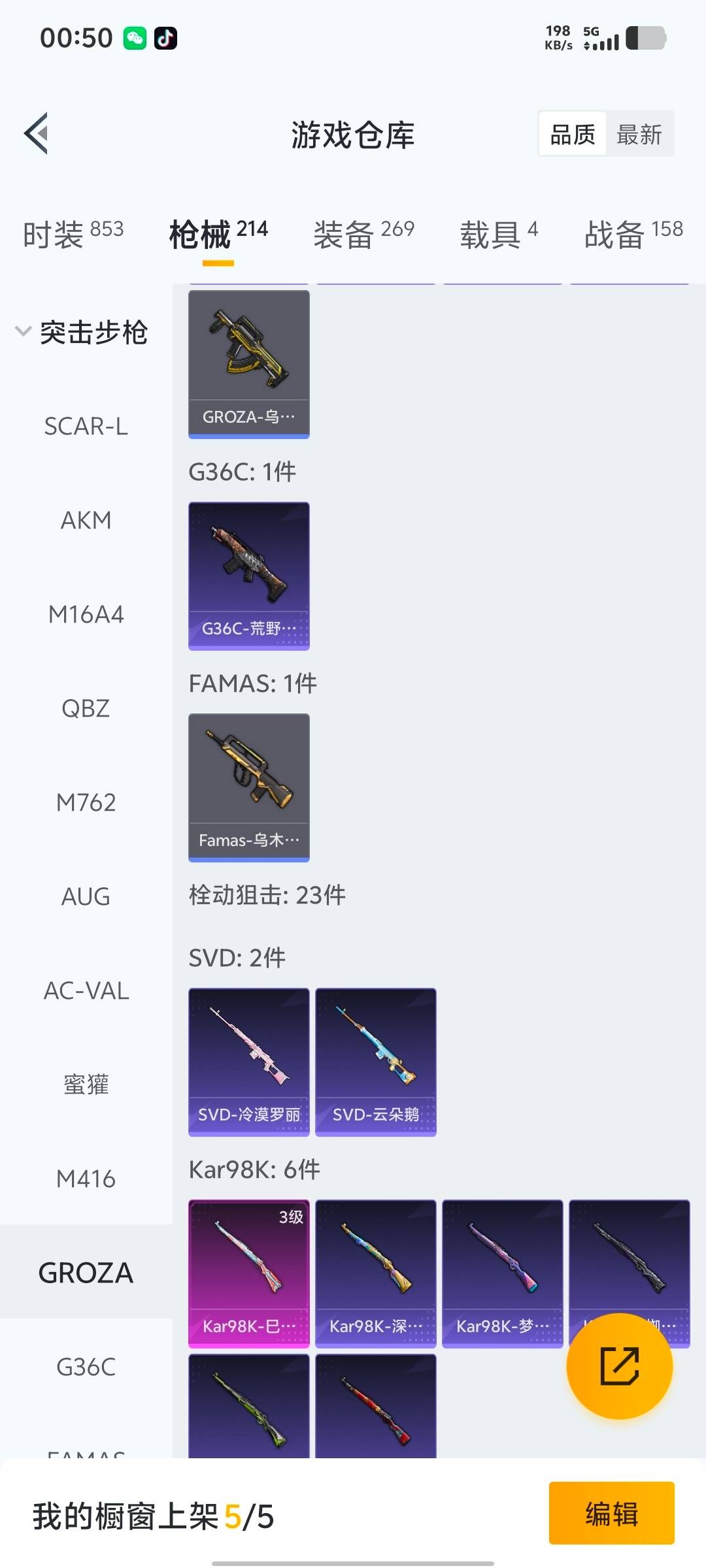This screenshot has width=706, height=1568.
Task: Tap the back arrow at top left
Action: coord(35,133)
